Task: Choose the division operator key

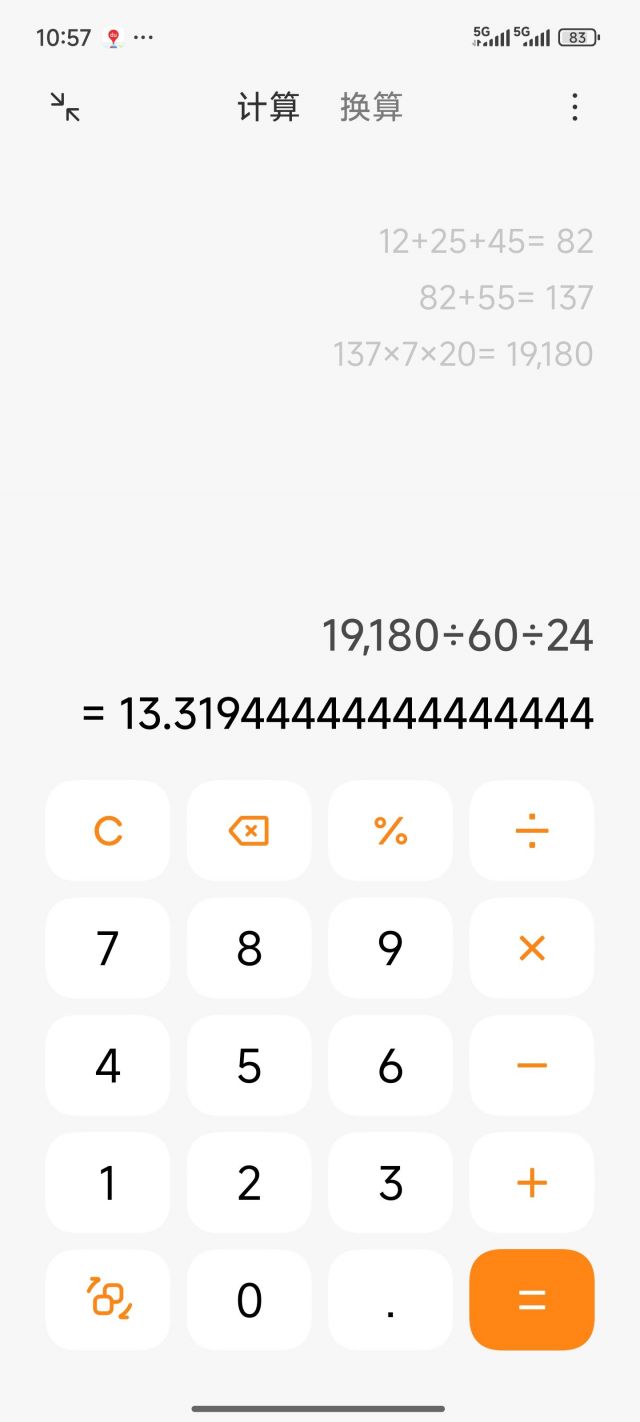Action: 531,831
